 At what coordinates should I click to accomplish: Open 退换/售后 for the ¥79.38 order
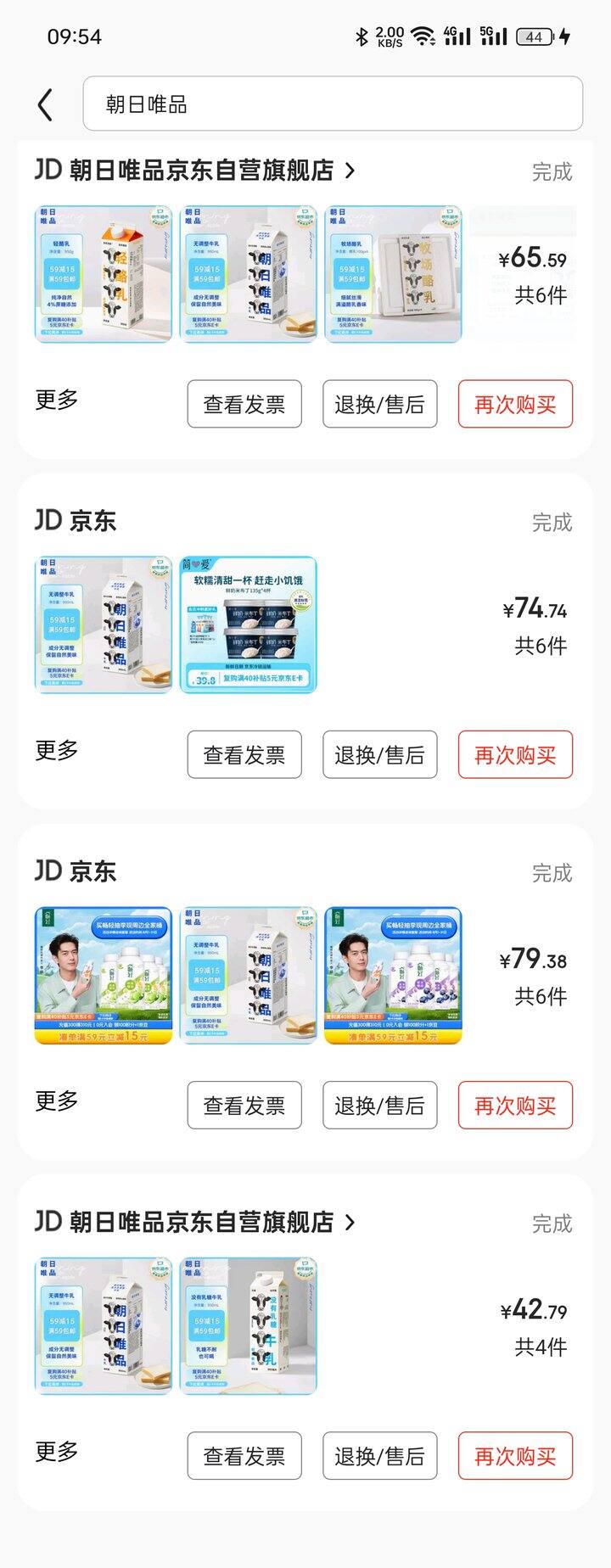(379, 1106)
